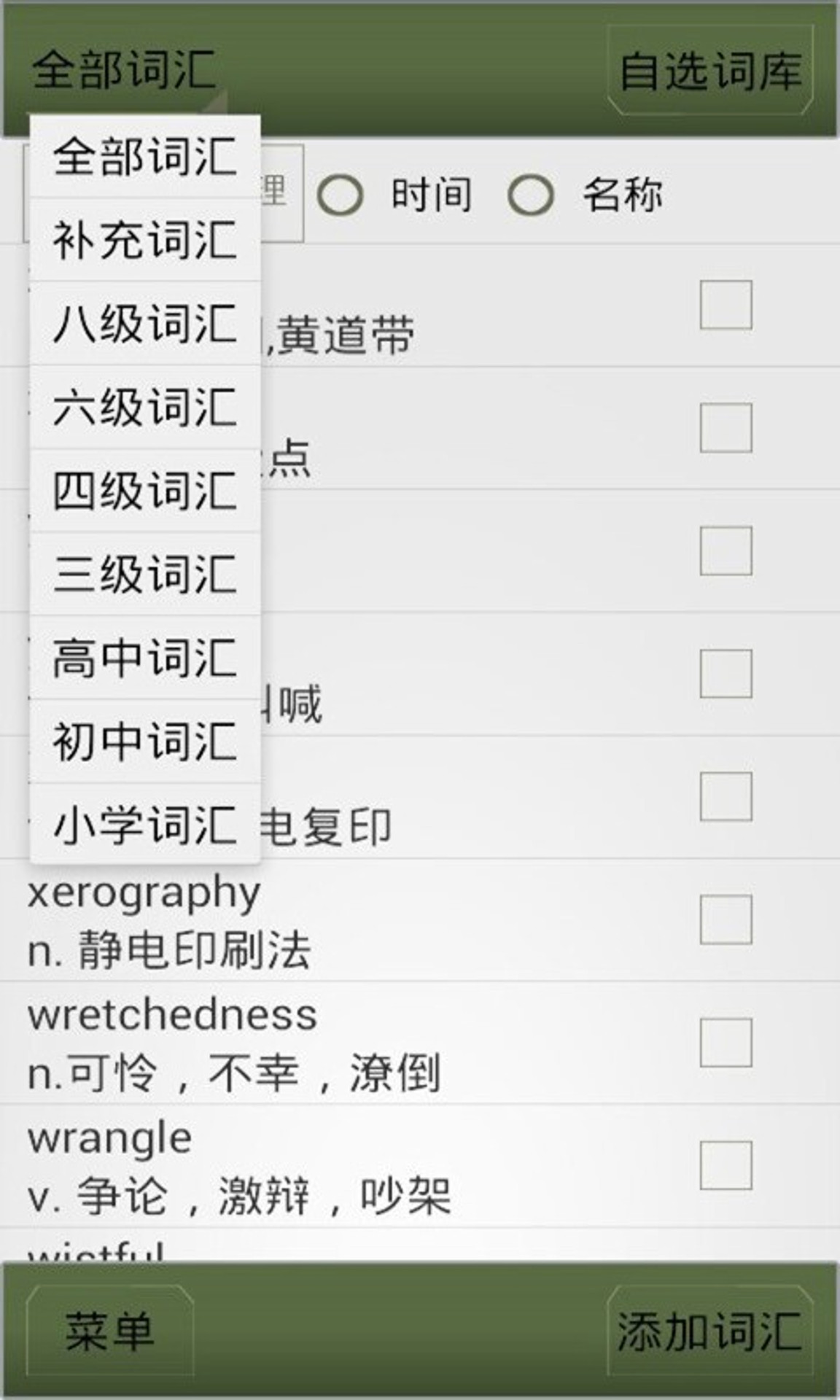Choose 小学词汇 in the dropdown
This screenshot has height=1400, width=840.
(x=144, y=825)
